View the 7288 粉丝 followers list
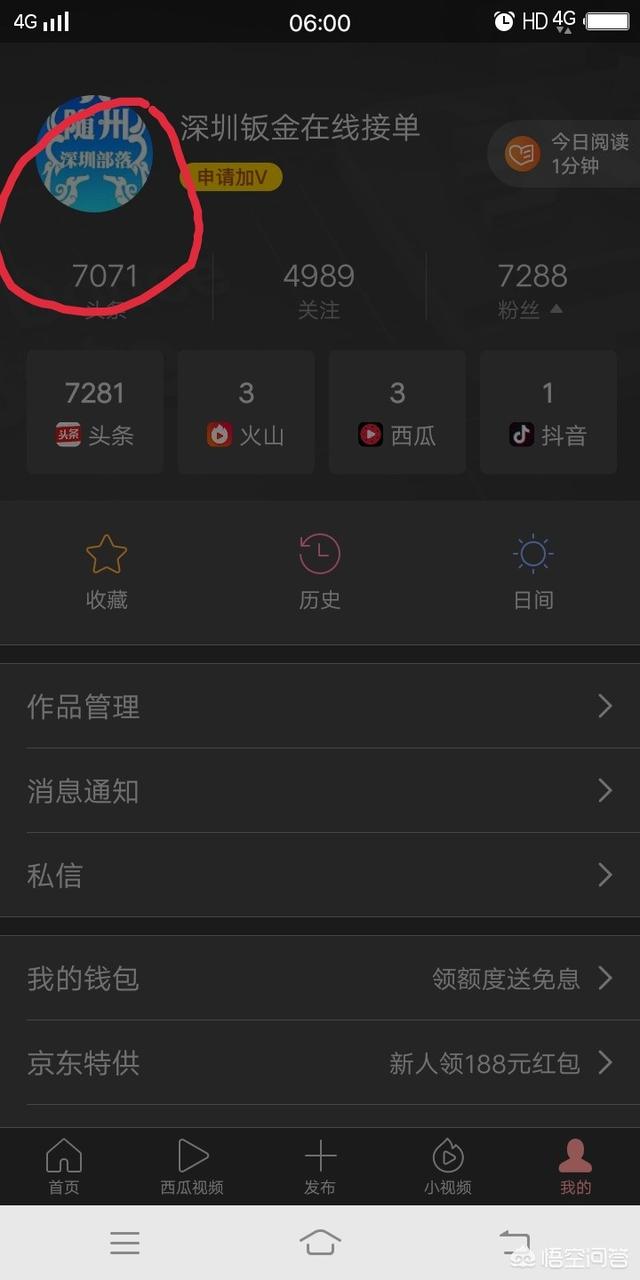 pos(532,288)
